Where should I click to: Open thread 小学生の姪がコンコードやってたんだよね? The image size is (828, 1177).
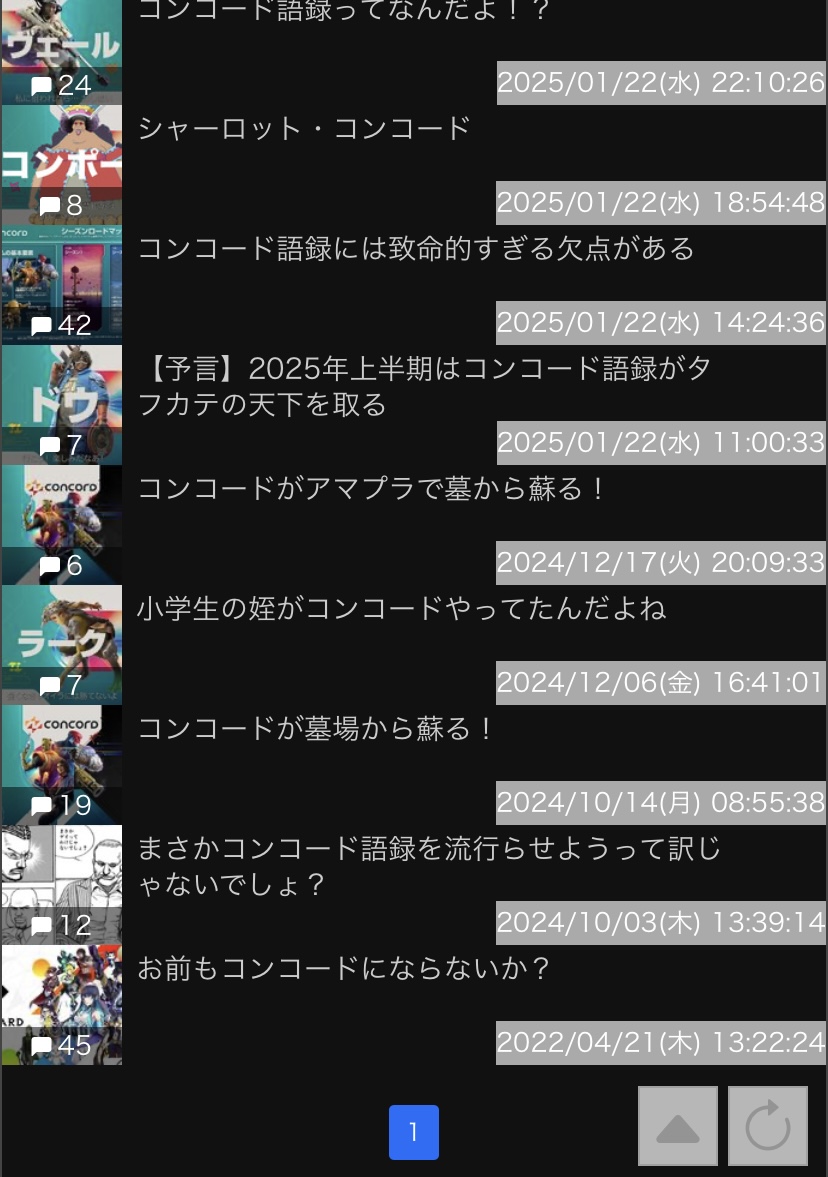pyautogui.click(x=402, y=609)
